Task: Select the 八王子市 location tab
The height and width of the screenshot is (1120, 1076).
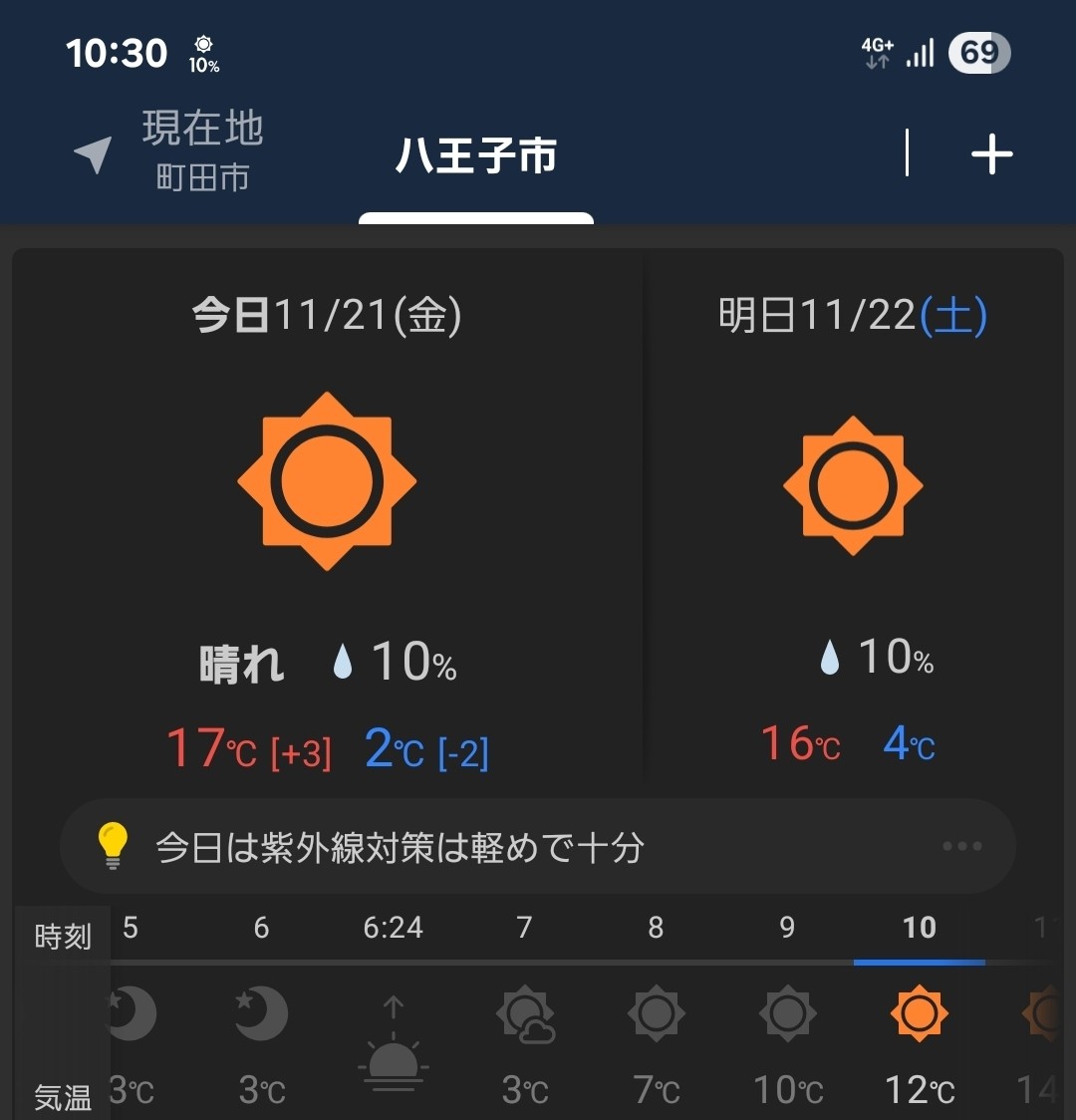Action: pos(476,156)
